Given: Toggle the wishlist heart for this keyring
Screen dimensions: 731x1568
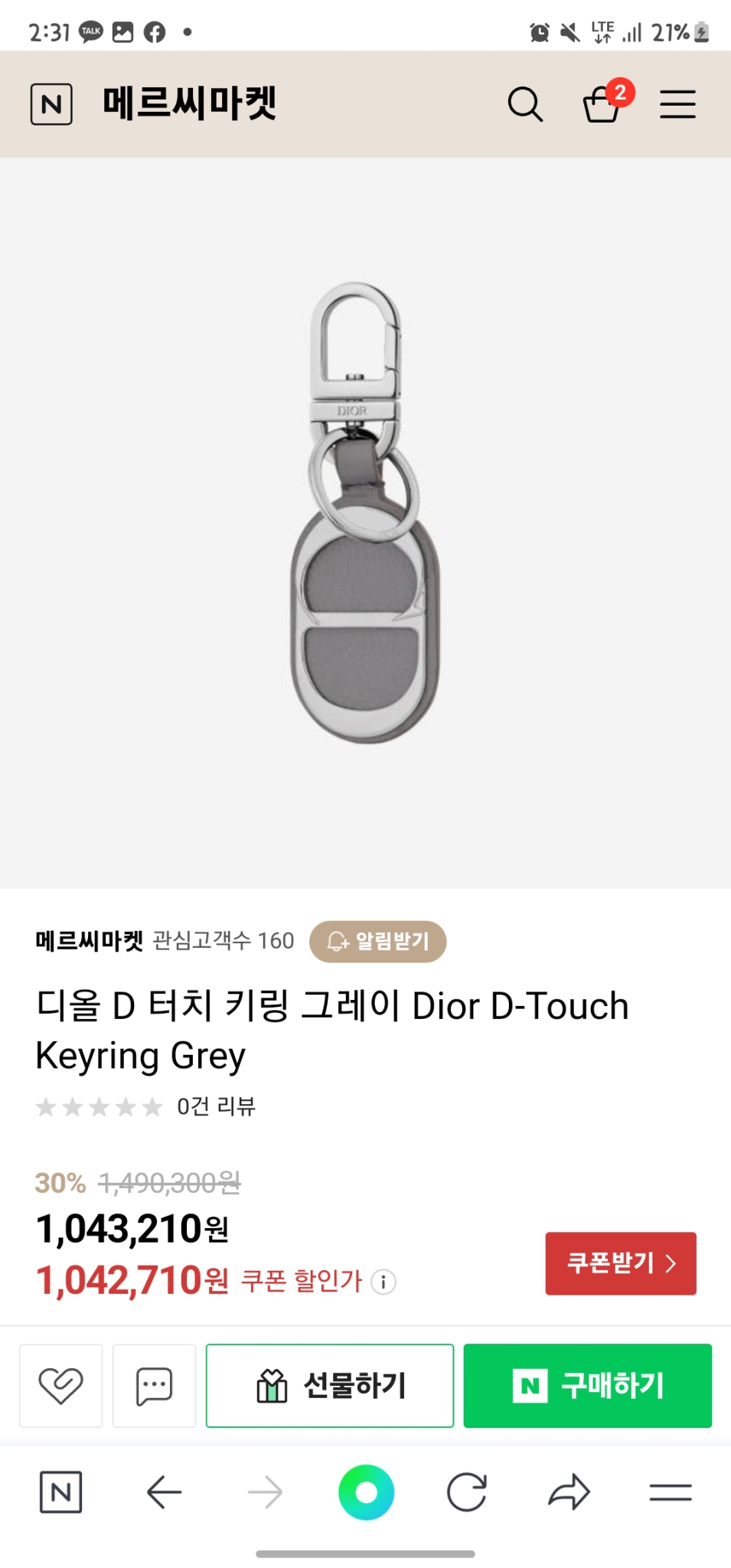Looking at the screenshot, I should click(60, 1386).
